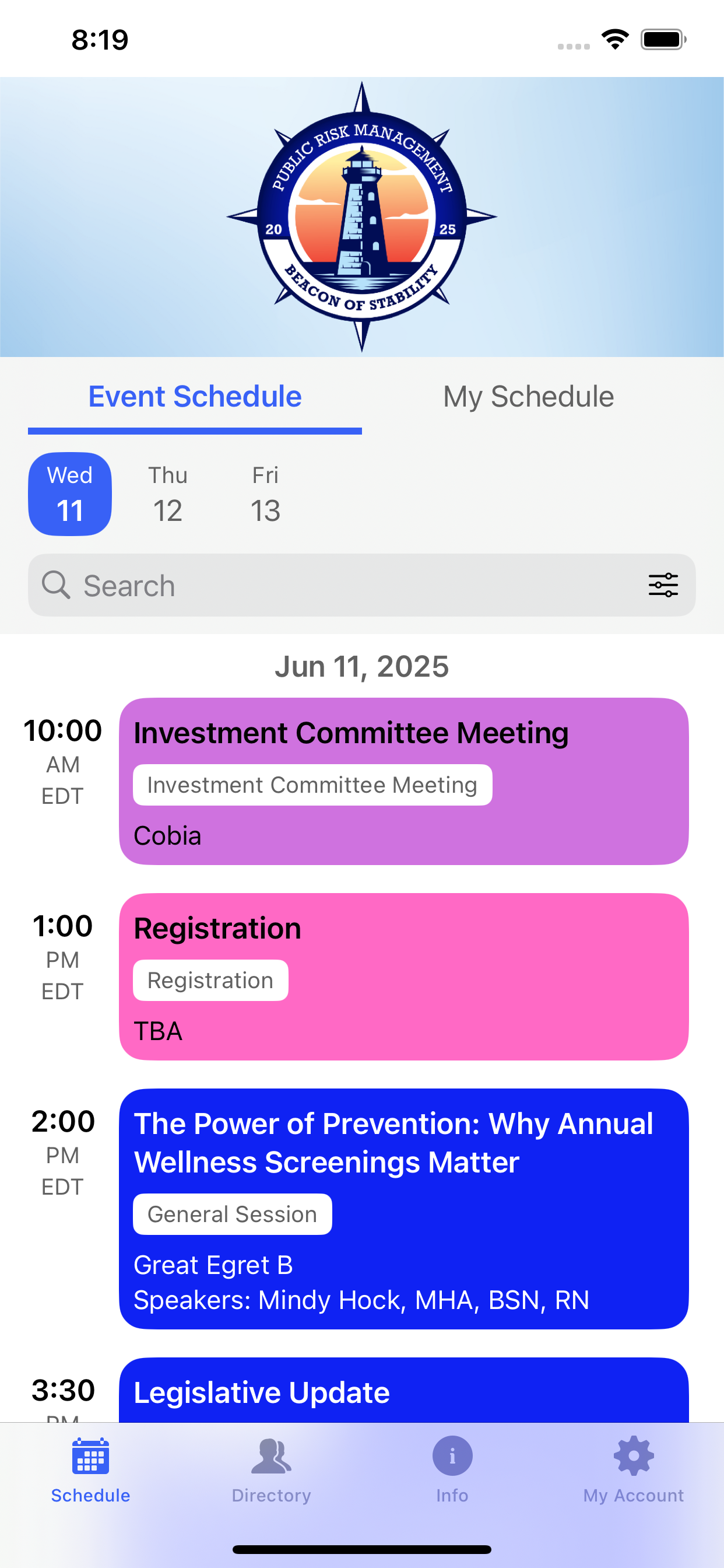Image resolution: width=724 pixels, height=1568 pixels.
Task: Select Thu 12 date
Action: click(x=168, y=494)
